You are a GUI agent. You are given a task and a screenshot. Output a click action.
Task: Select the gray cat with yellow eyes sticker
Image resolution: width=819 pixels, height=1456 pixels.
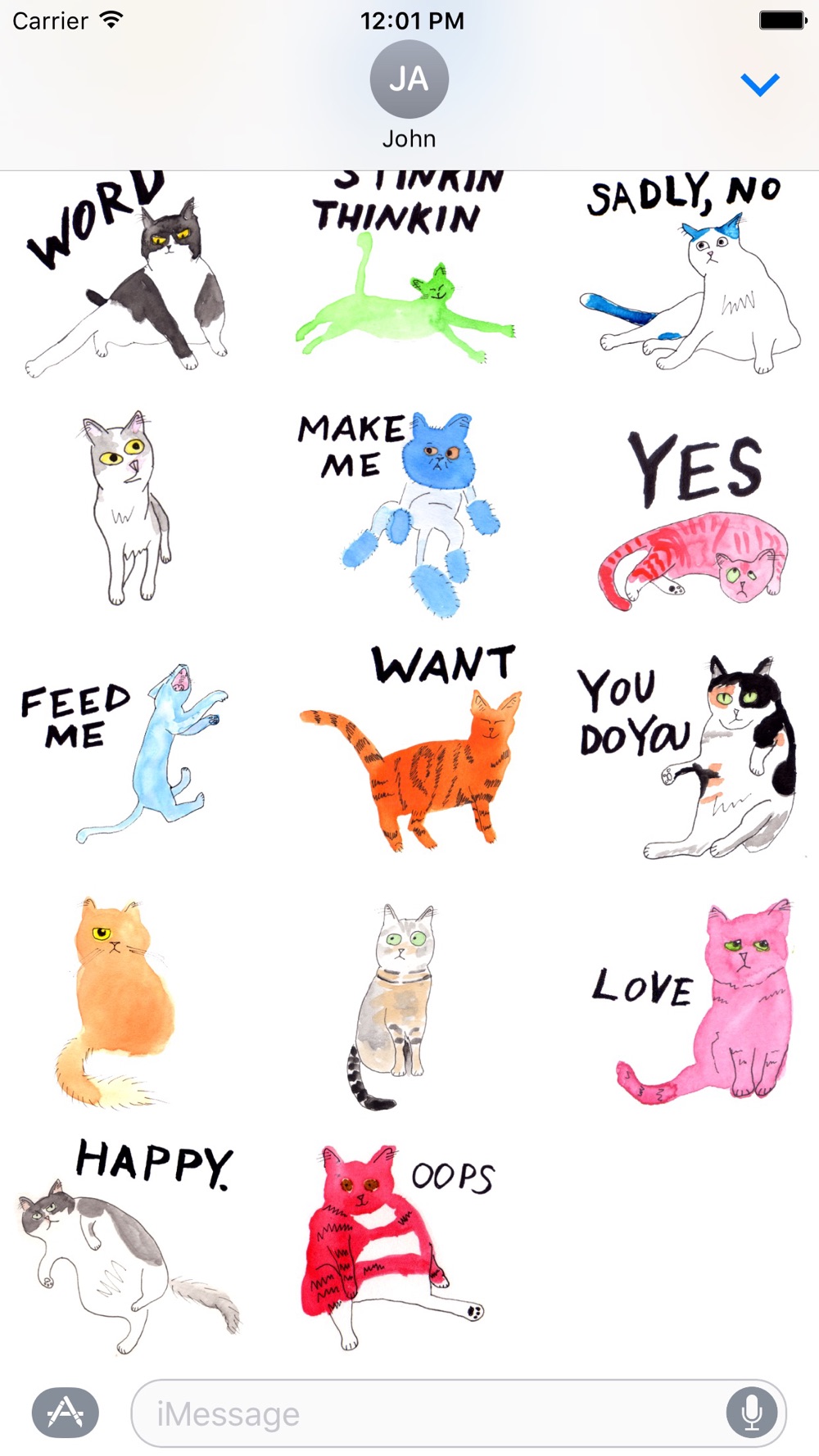click(x=126, y=508)
